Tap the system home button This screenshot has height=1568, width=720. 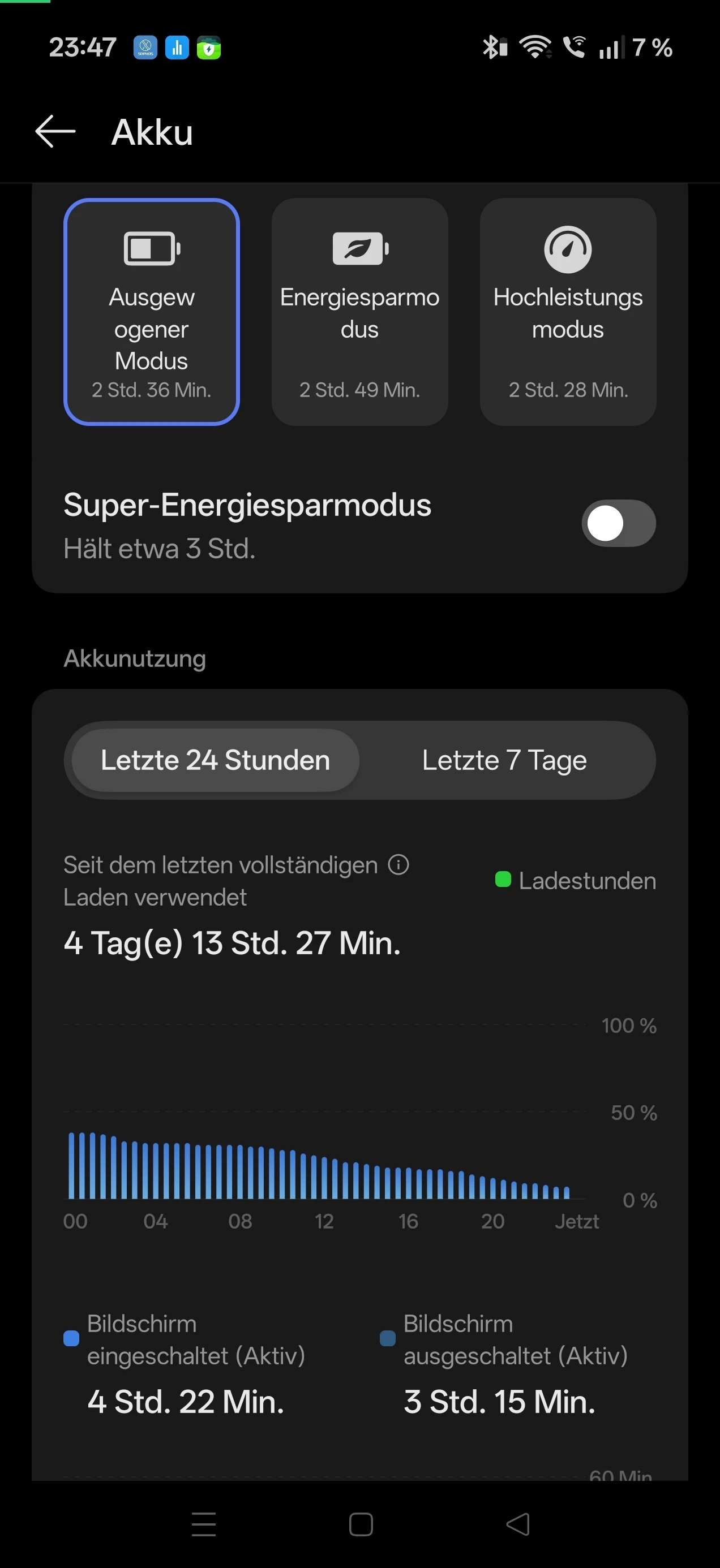tap(361, 1524)
